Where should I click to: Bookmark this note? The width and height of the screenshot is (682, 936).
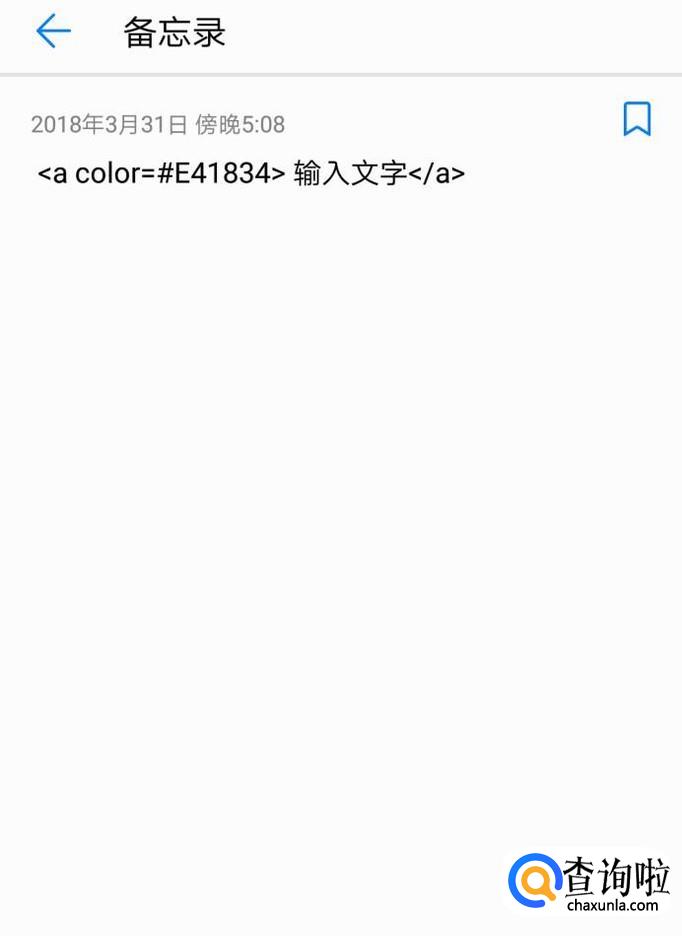coord(637,119)
